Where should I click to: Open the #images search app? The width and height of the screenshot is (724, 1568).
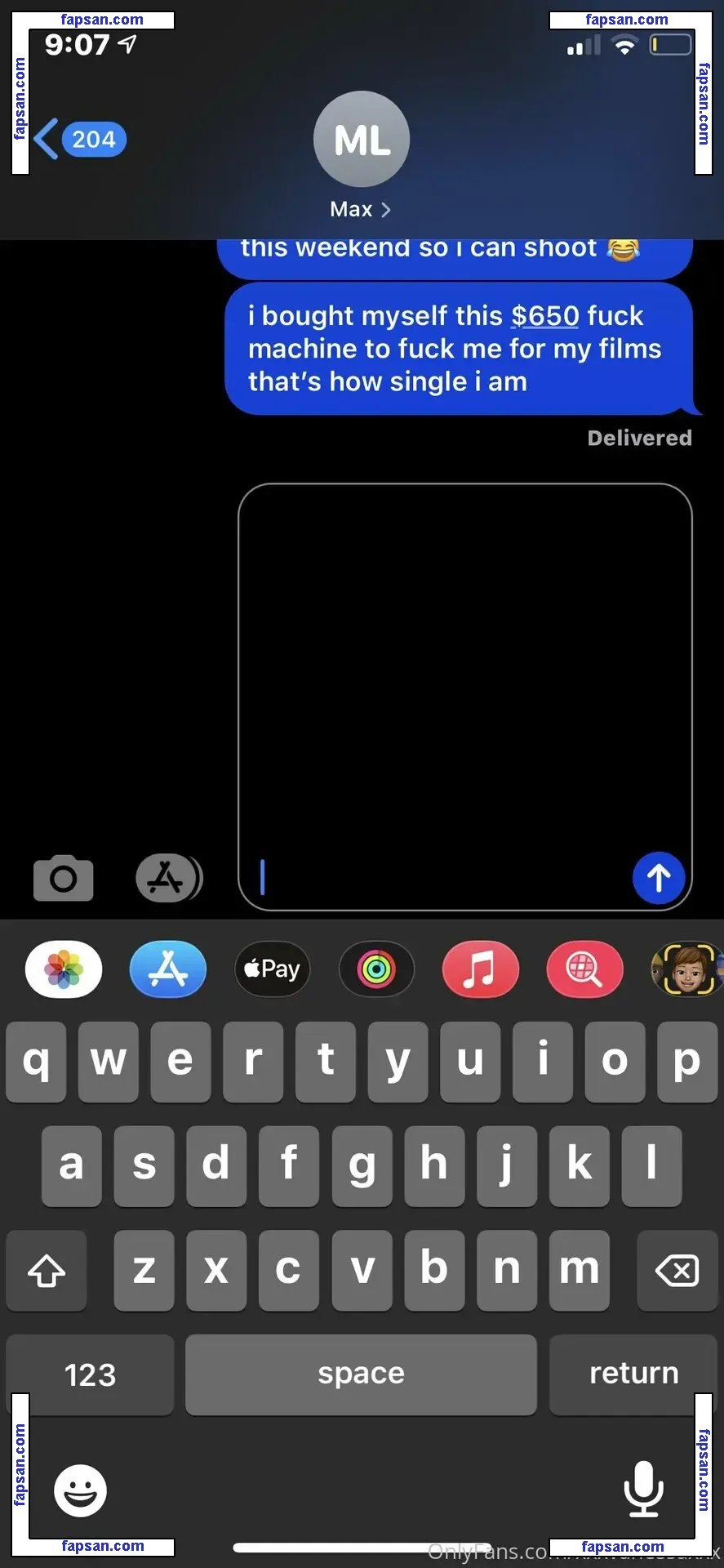(x=584, y=969)
